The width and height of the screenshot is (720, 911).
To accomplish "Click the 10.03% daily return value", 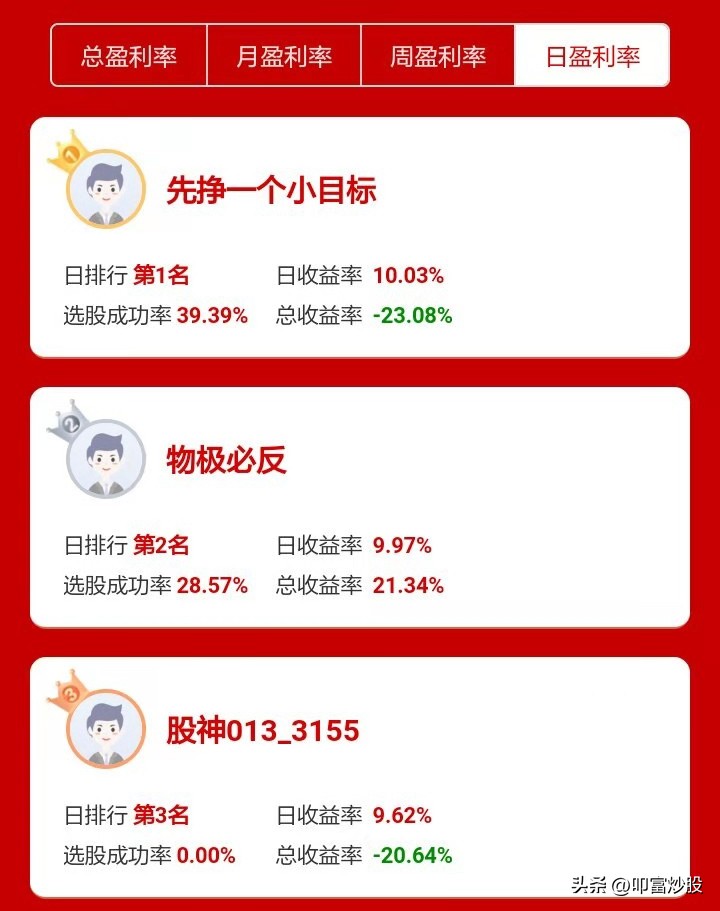I will click(411, 273).
